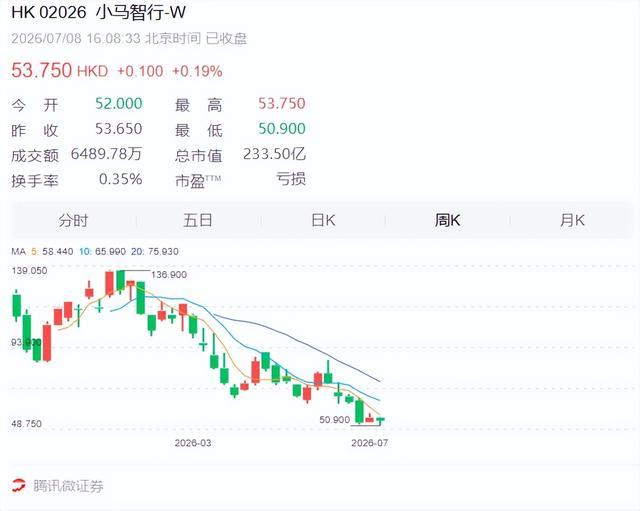This screenshot has height=511, width=640.
Task: Open the 周K candlestick view
Action: (x=447, y=220)
